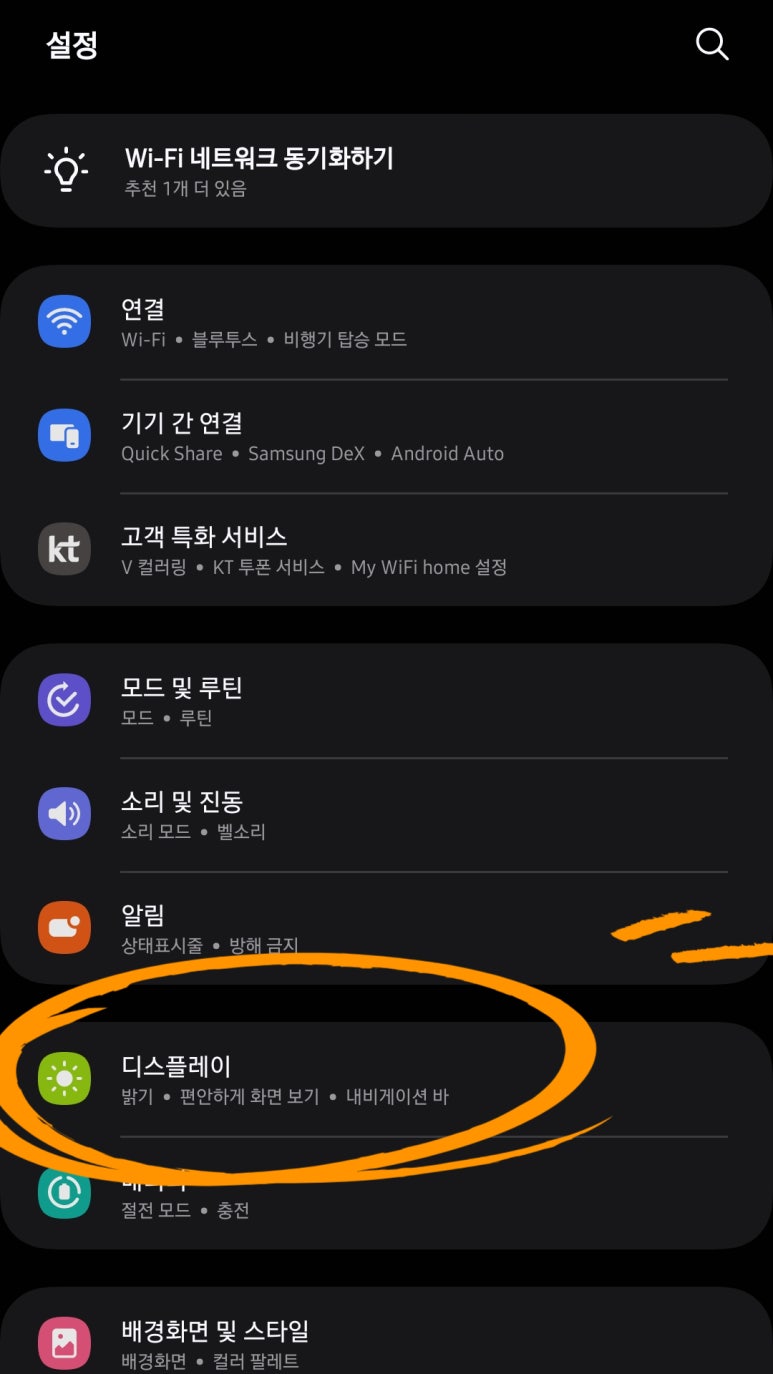Open 모드 및 루틴 settings

click(385, 701)
